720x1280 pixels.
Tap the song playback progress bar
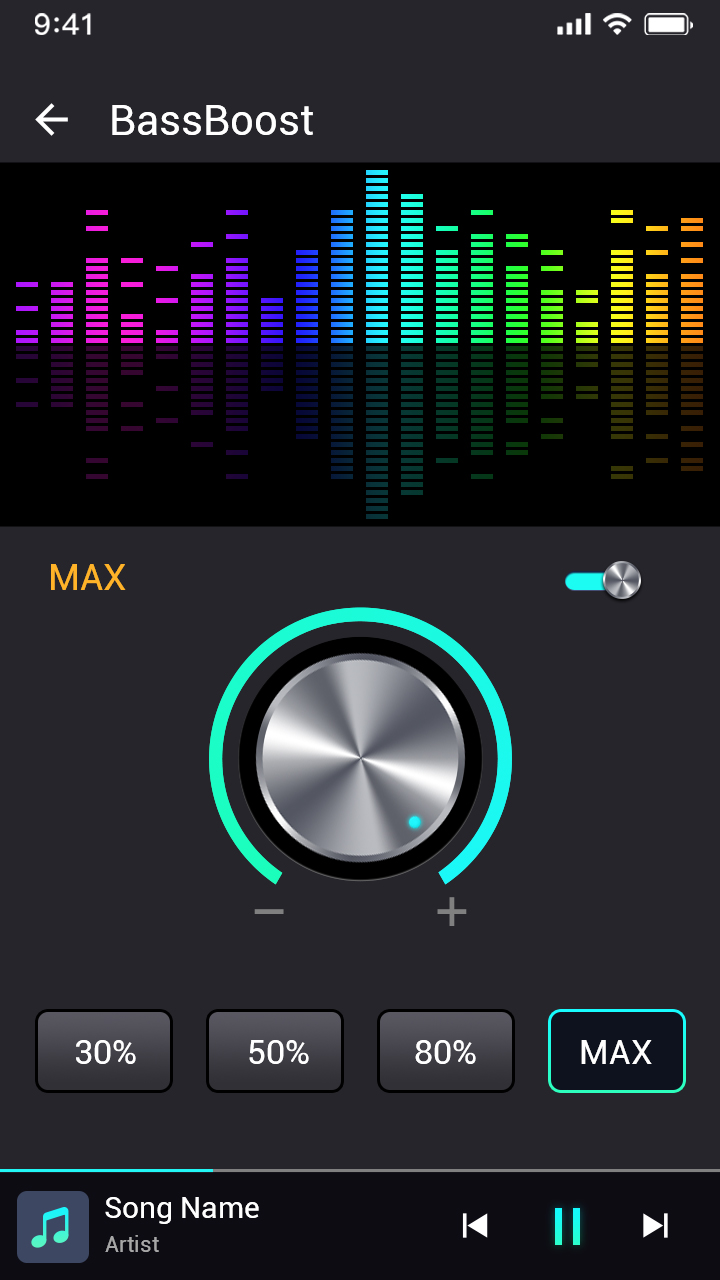tap(360, 1167)
